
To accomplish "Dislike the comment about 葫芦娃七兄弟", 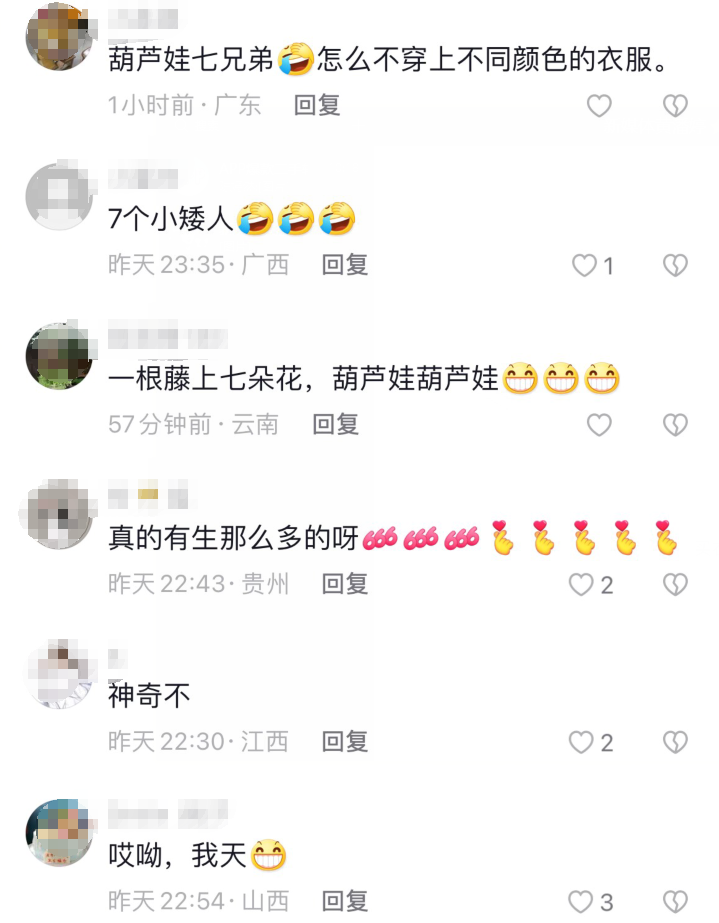I will click(x=676, y=105).
